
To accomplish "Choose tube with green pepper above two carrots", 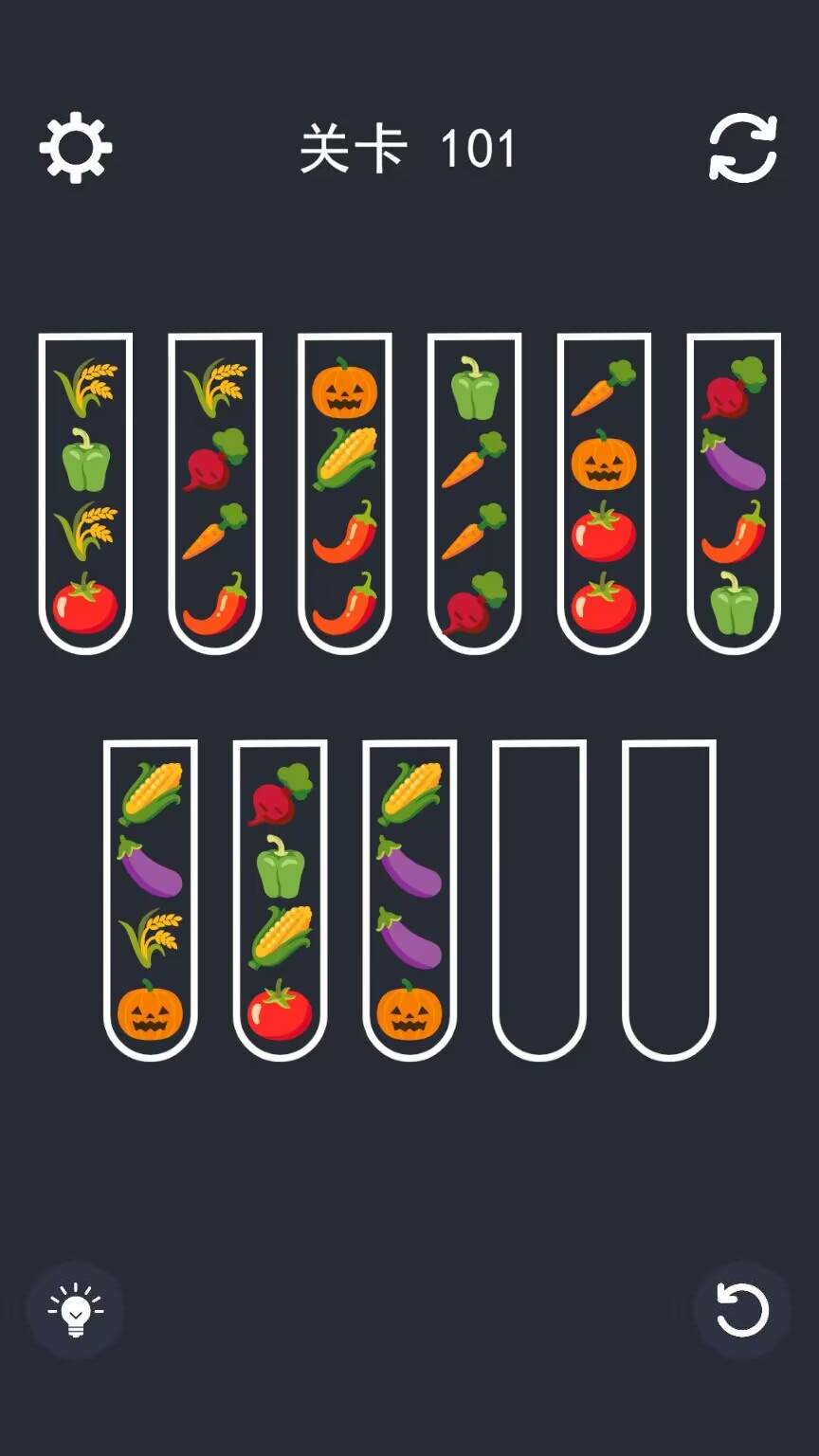I will click(474, 493).
